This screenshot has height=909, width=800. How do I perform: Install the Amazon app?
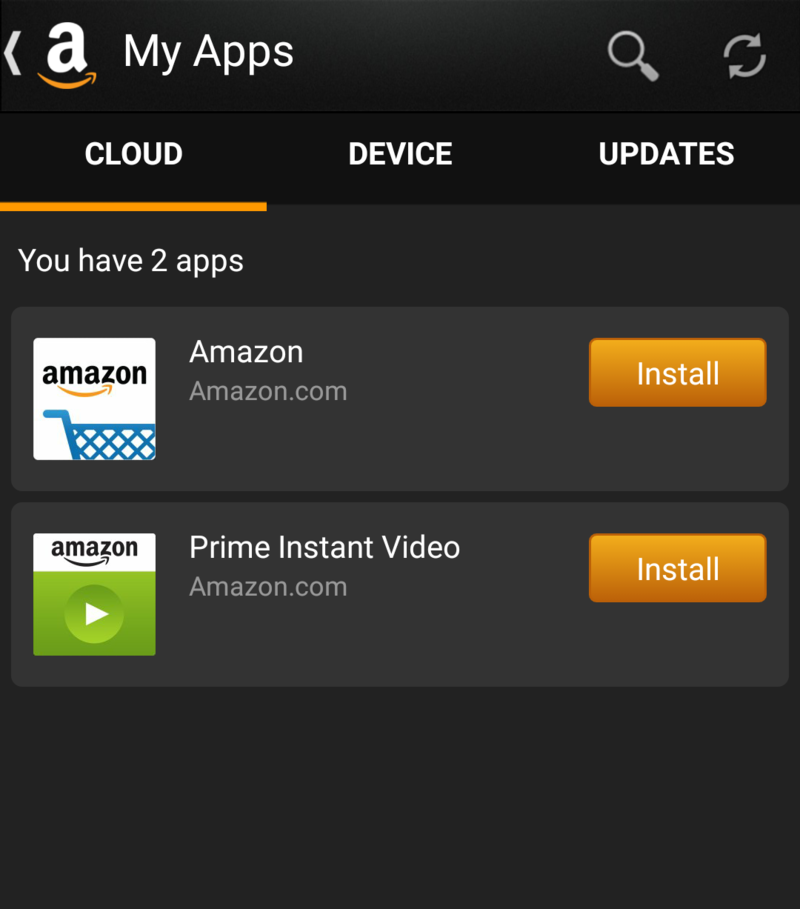[x=677, y=372]
